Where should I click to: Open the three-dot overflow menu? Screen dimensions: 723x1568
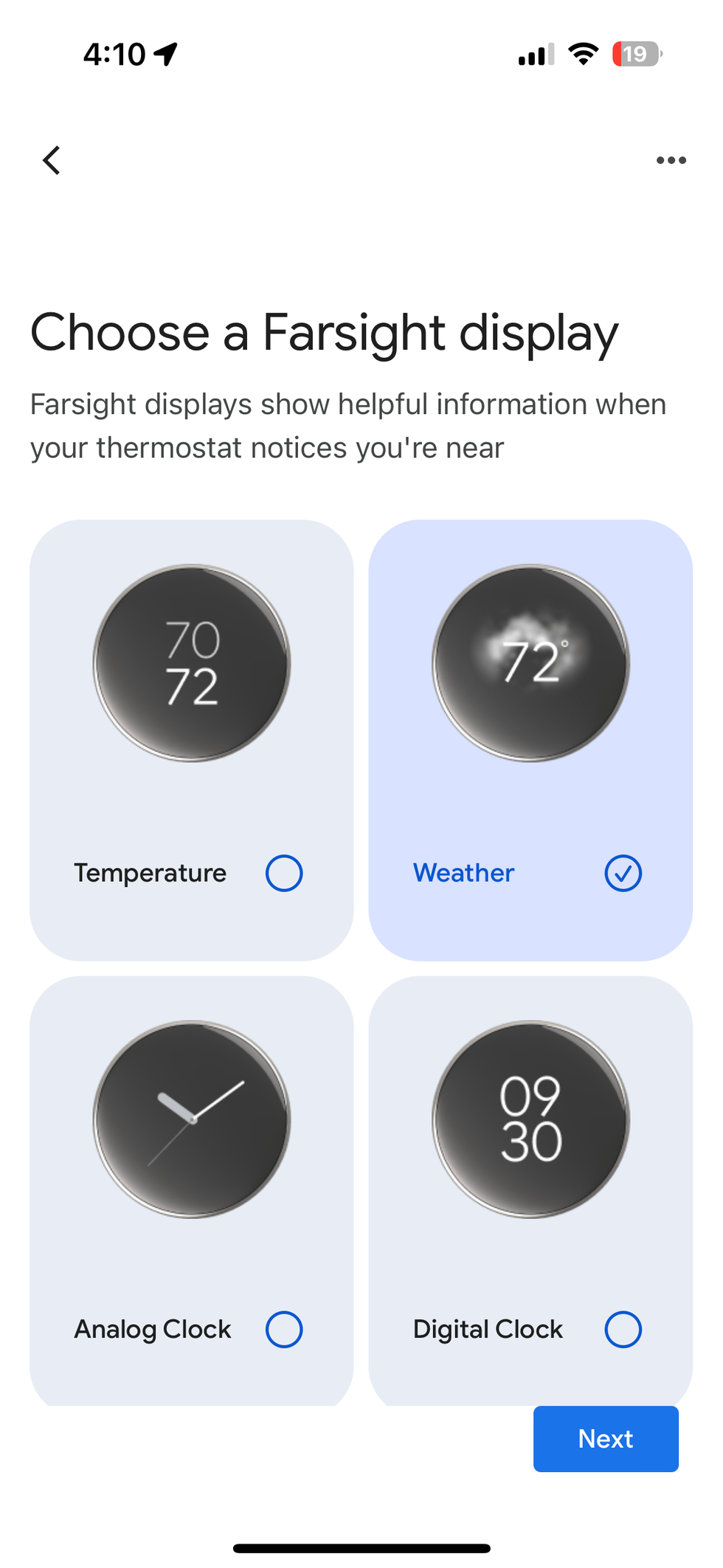coord(671,160)
